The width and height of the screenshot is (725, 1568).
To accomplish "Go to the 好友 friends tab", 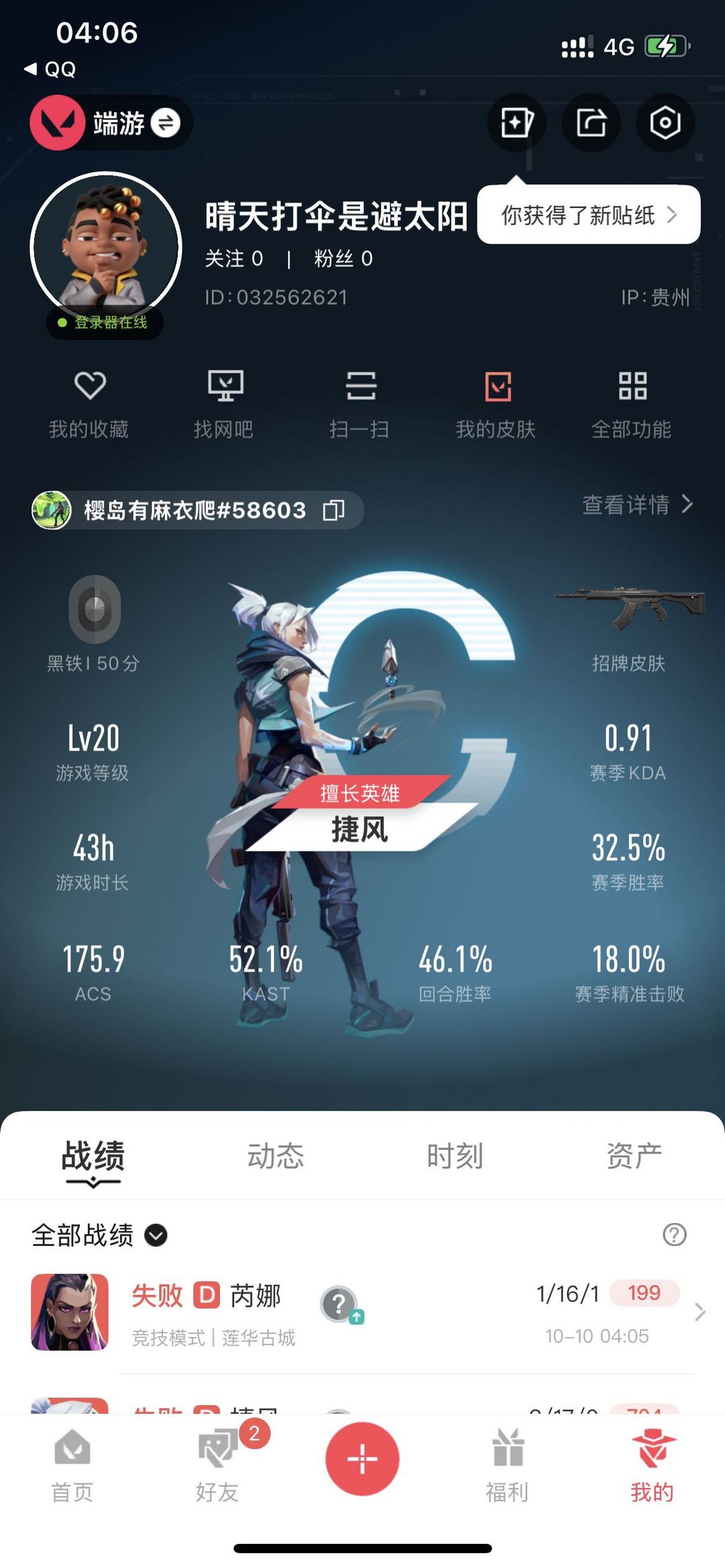I will 217,1466.
